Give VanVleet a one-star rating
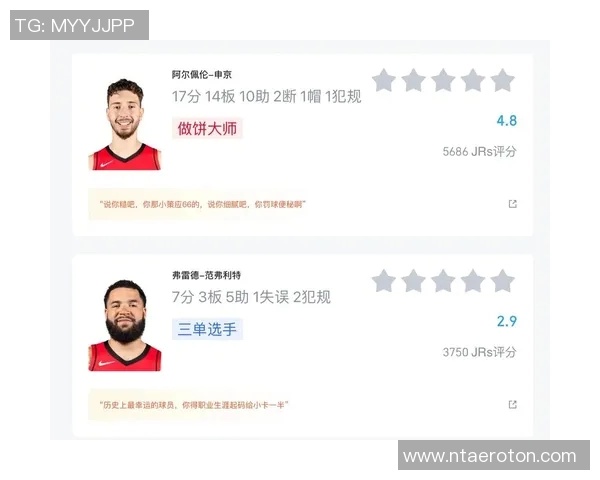Image resolution: width=600 pixels, height=480 pixels. coord(384,281)
